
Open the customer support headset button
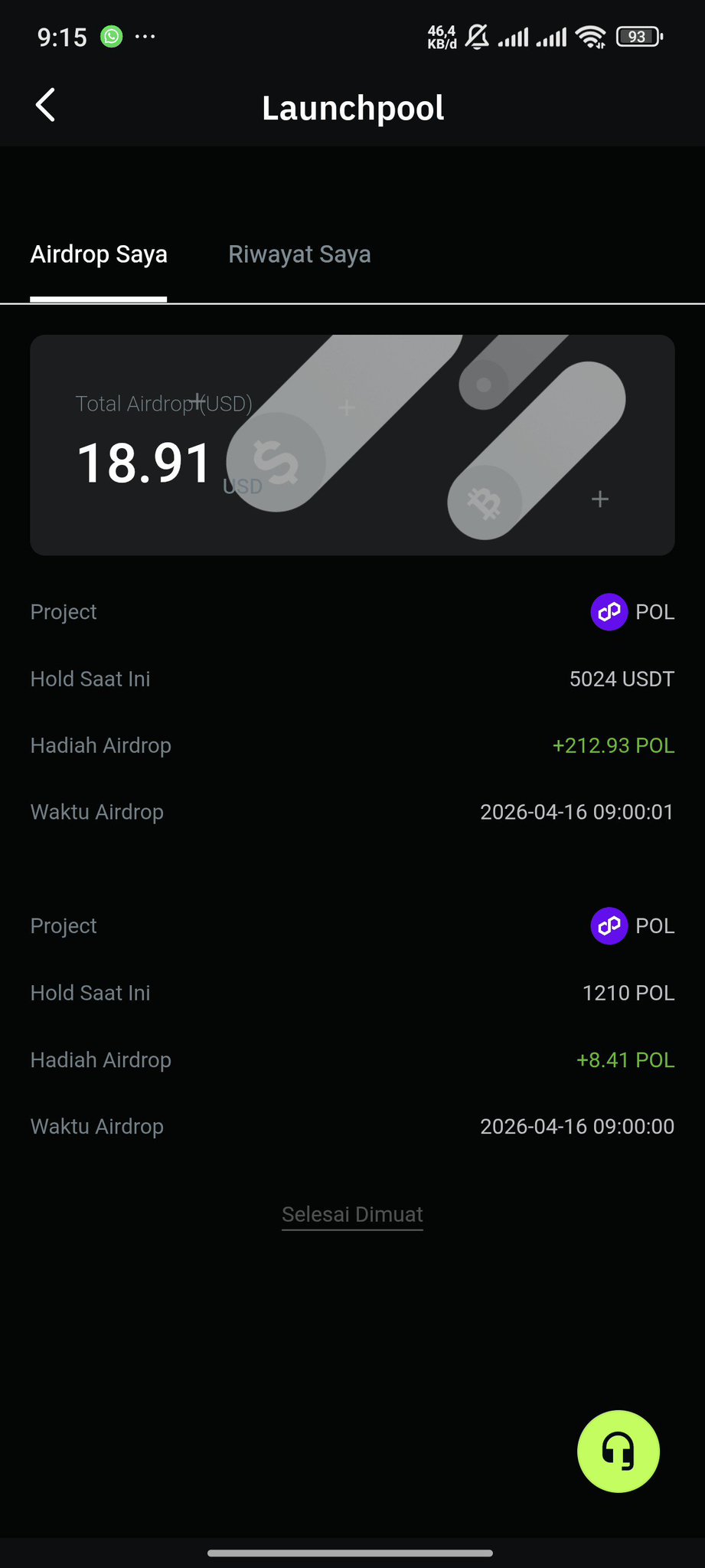click(x=618, y=1451)
